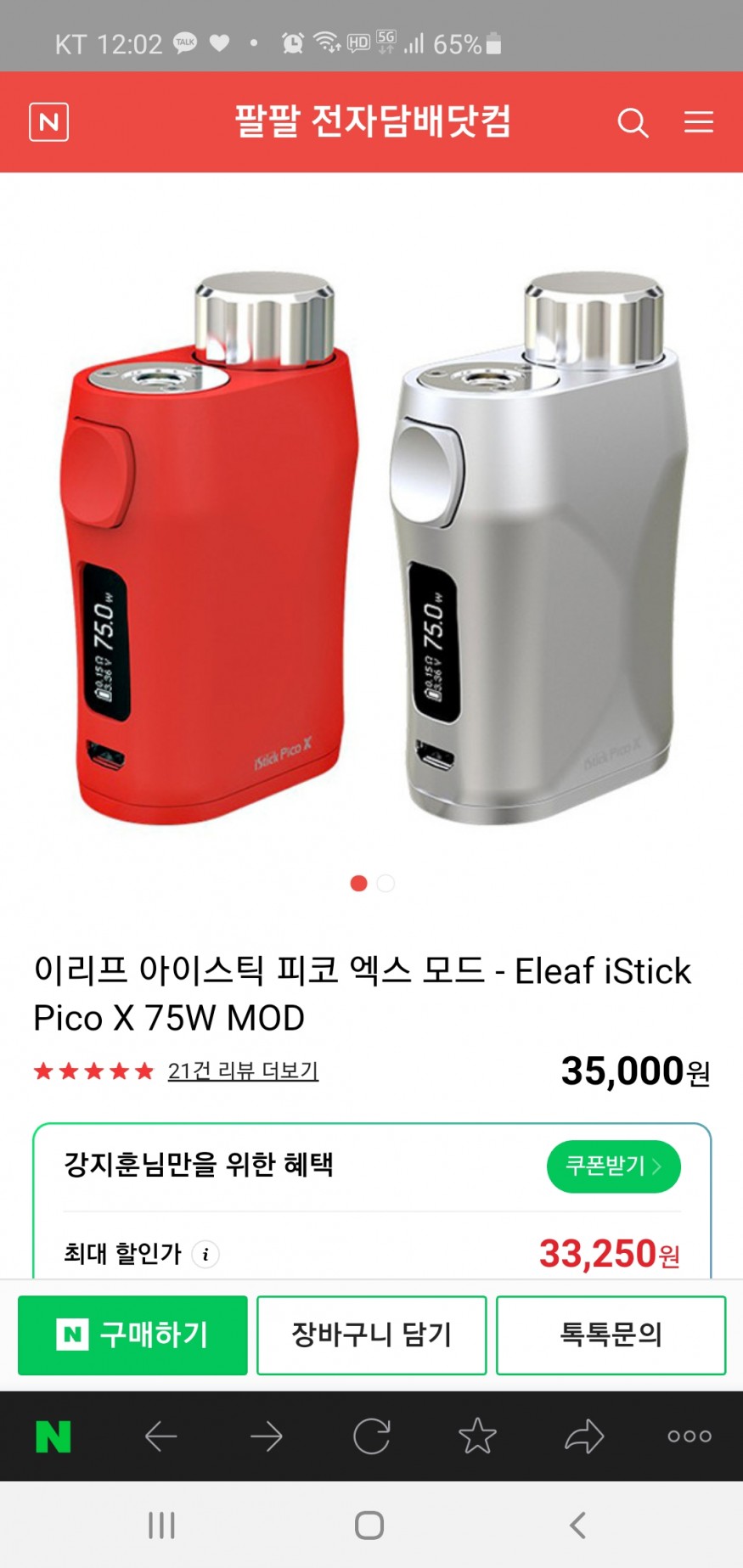Open the Naver N logo in header
This screenshot has width=743, height=1568.
click(48, 122)
